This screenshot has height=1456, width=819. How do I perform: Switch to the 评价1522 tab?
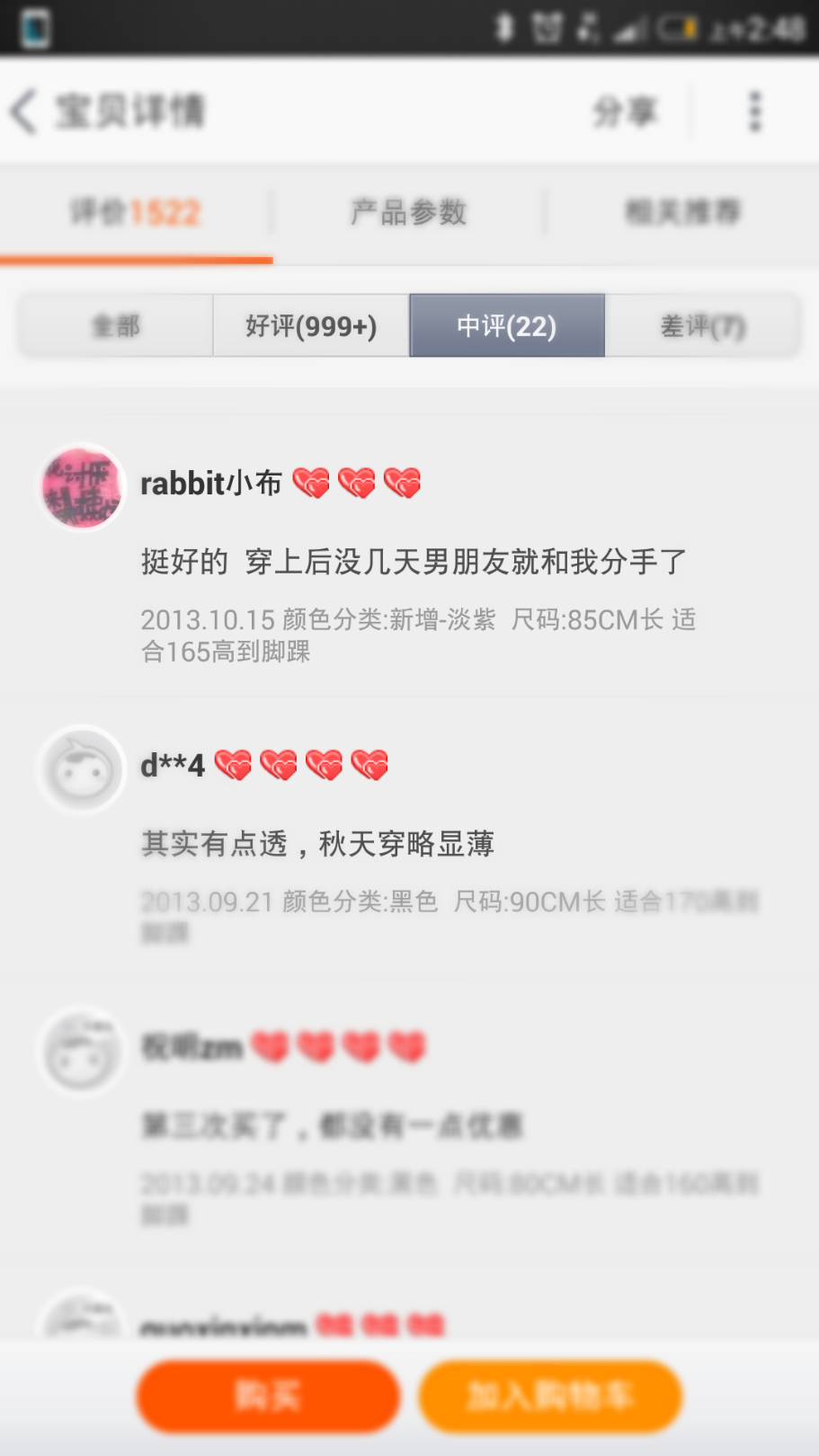click(x=136, y=213)
